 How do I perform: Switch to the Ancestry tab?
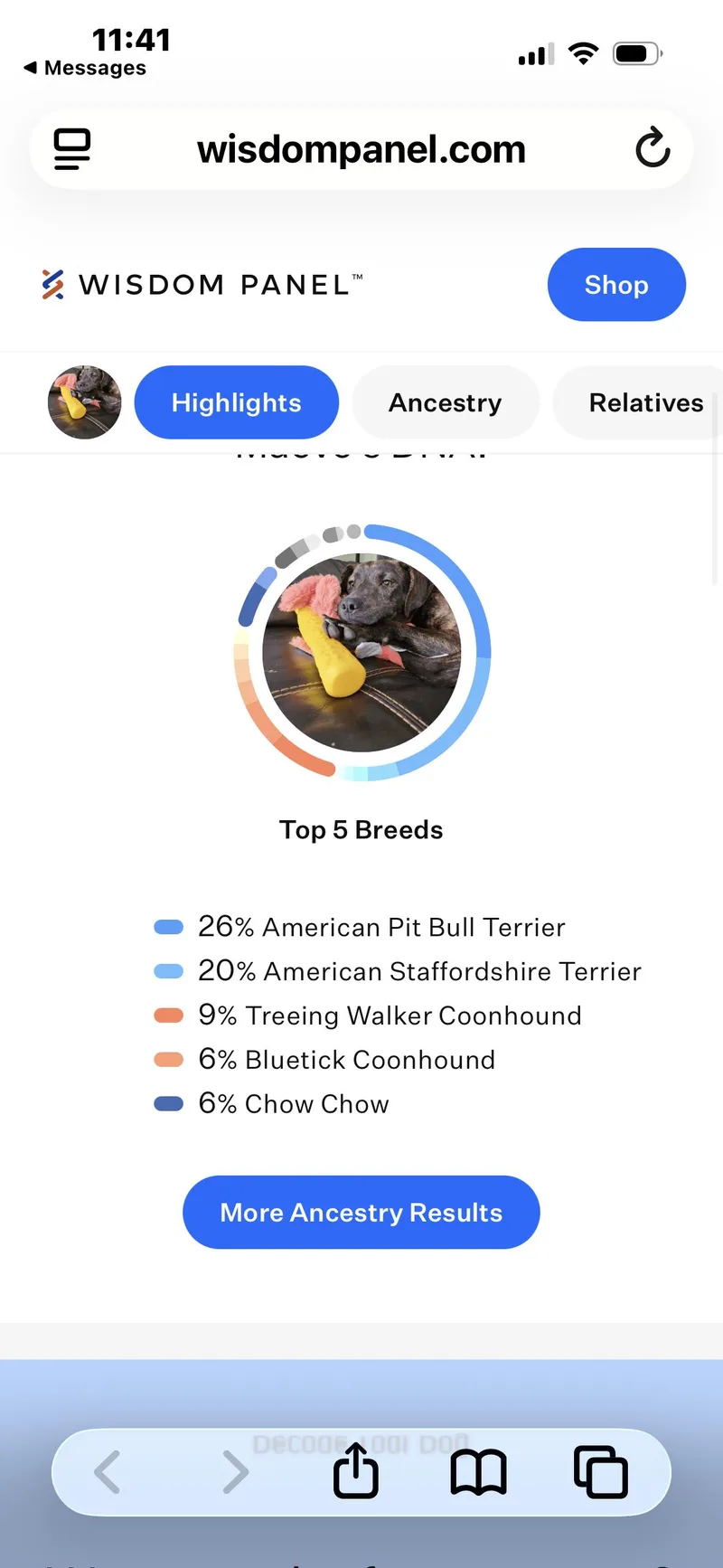click(x=445, y=402)
